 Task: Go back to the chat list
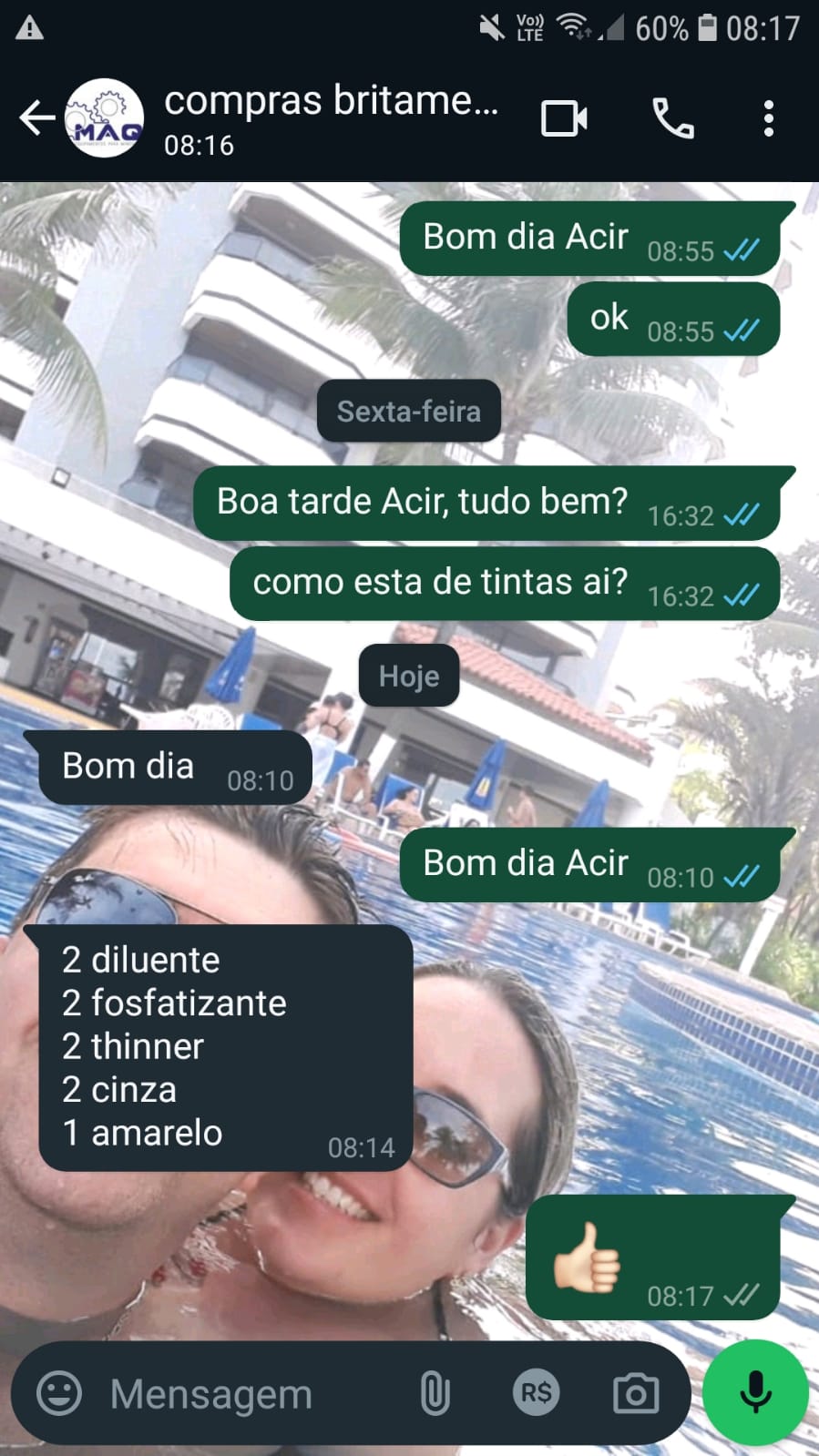click(36, 118)
